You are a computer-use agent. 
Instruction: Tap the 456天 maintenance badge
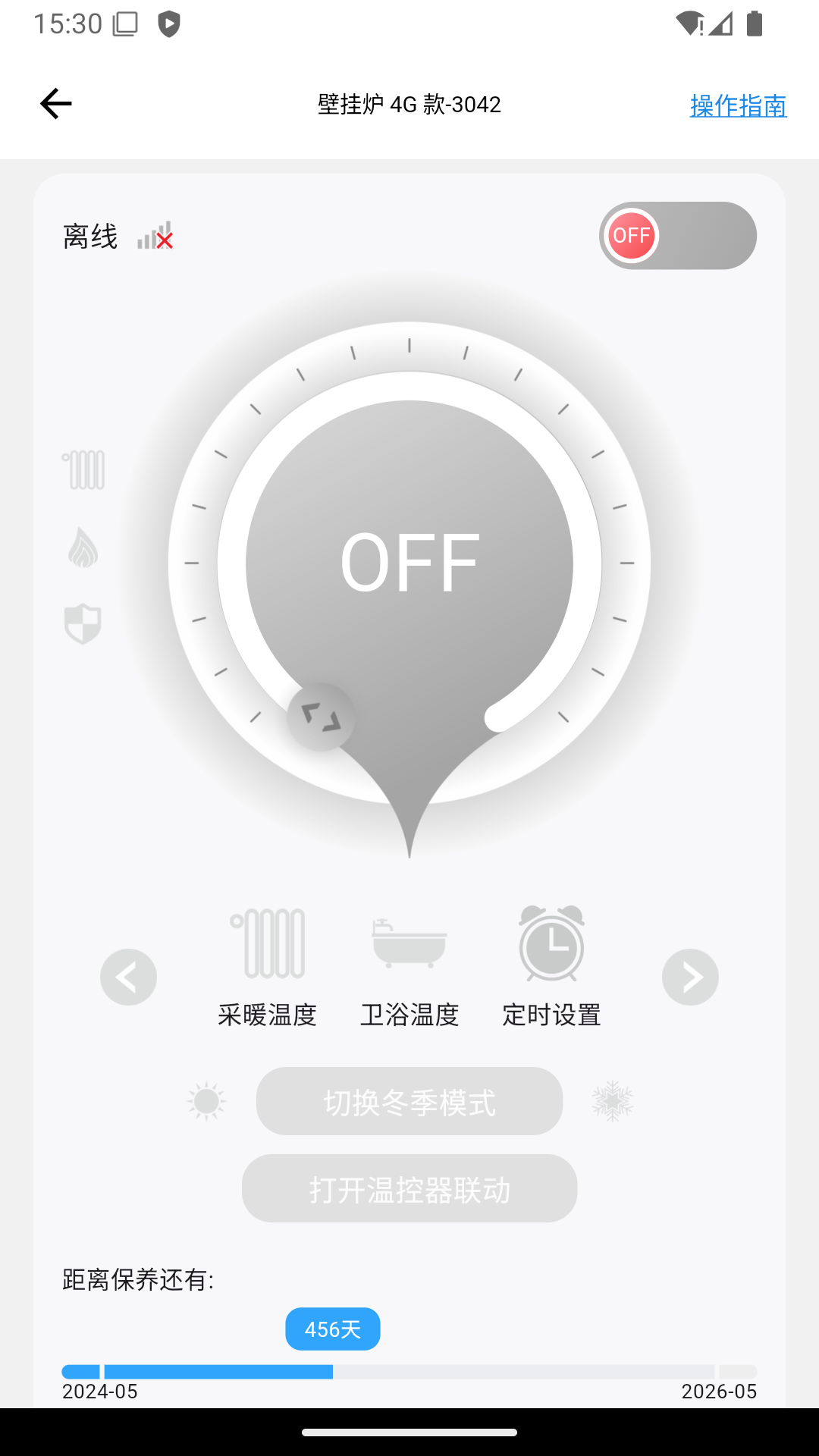332,1329
